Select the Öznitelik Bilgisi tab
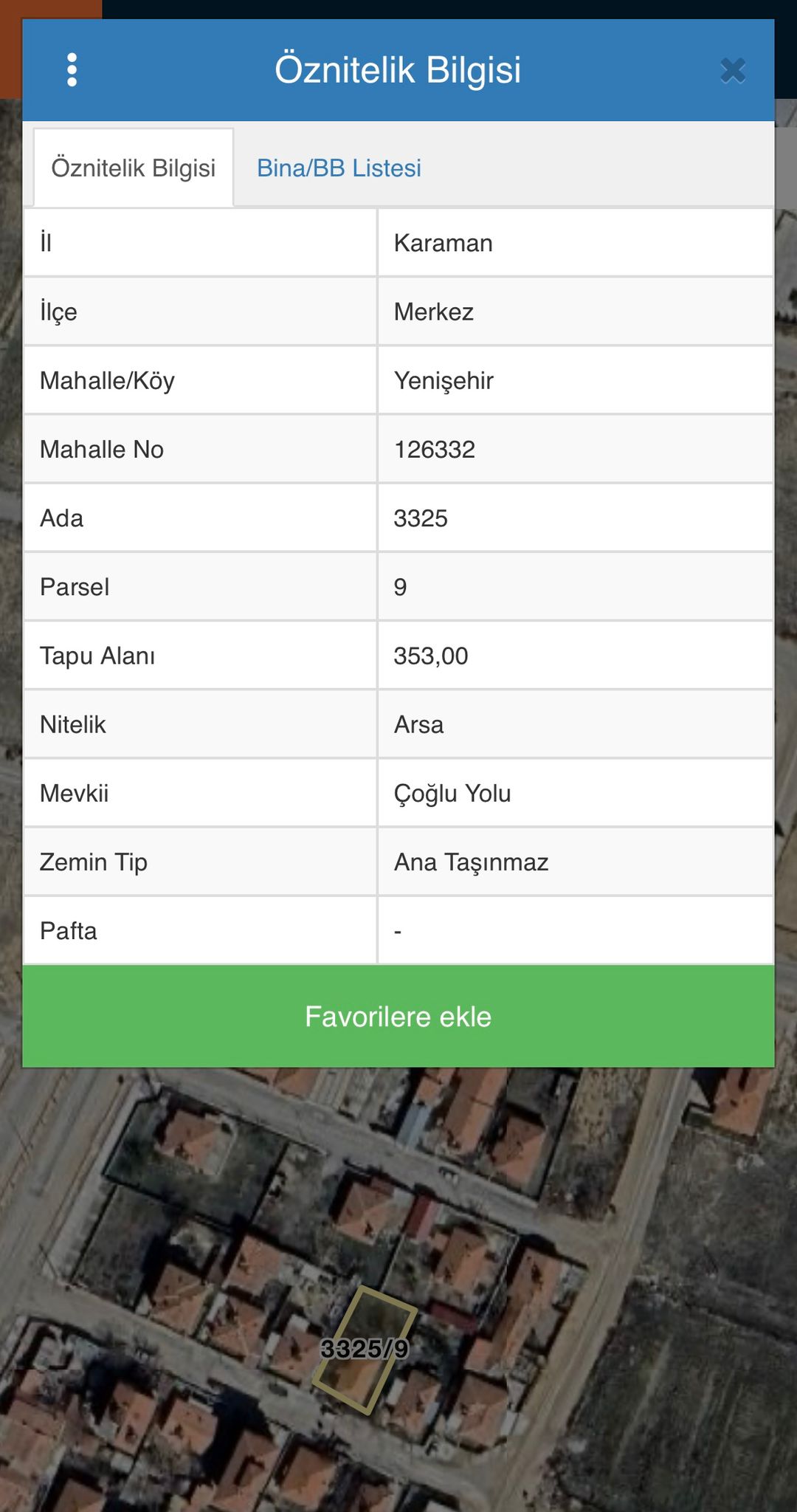The image size is (797, 1512). coord(134,168)
